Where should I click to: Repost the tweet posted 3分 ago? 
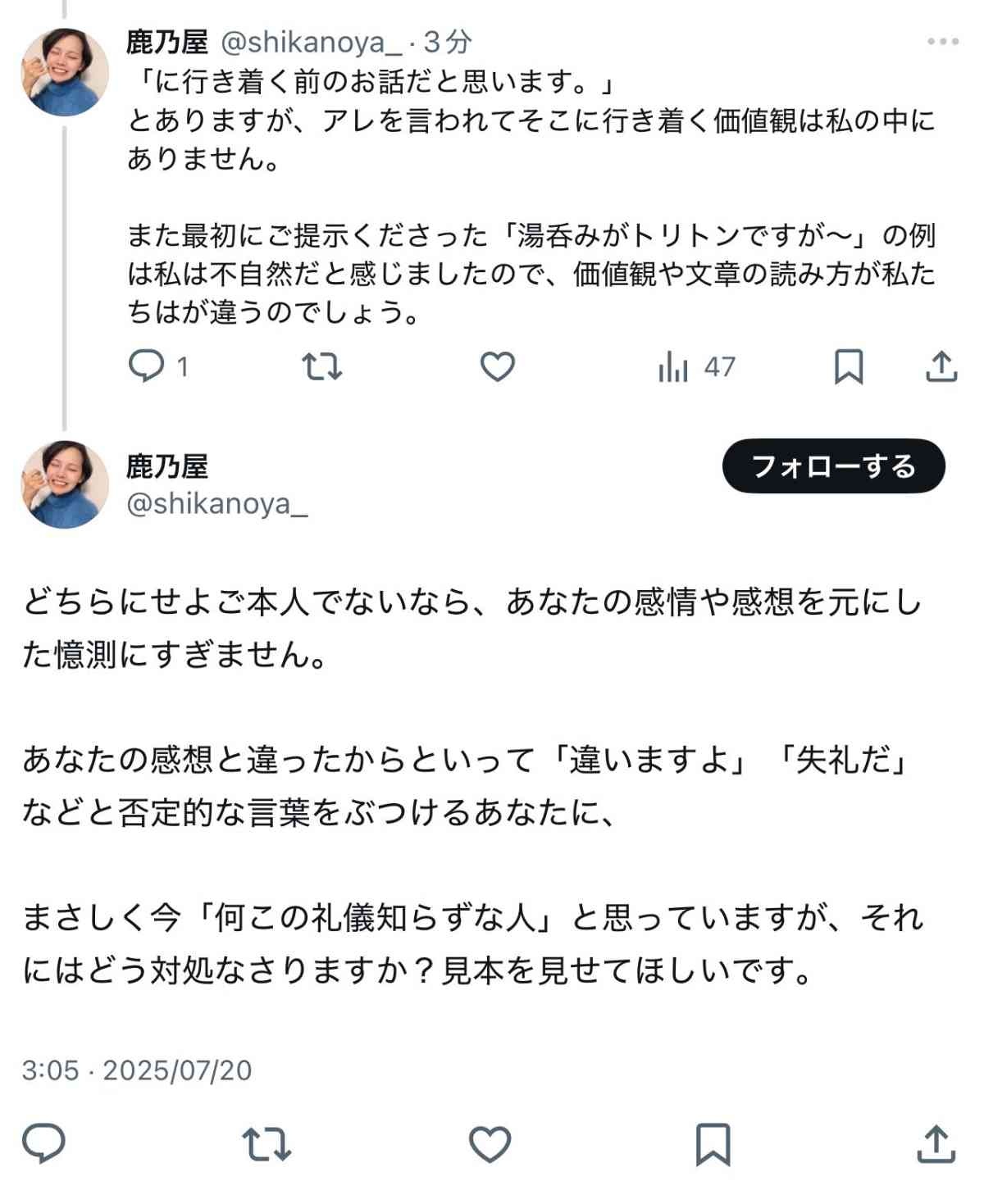click(x=321, y=366)
